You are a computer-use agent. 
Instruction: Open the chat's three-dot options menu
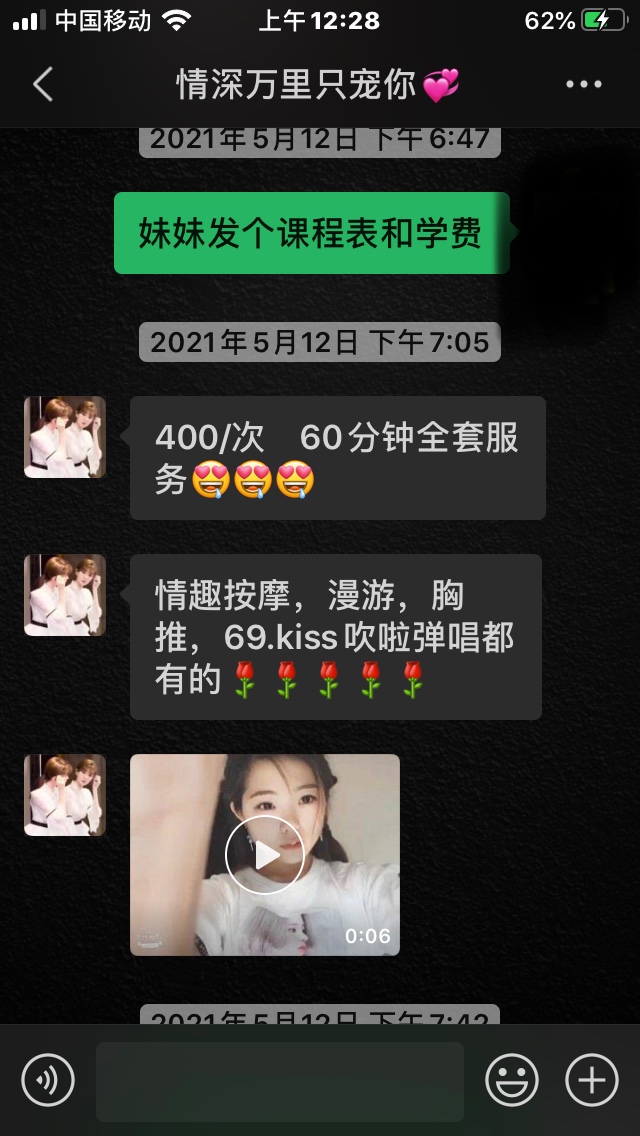pyautogui.click(x=584, y=85)
